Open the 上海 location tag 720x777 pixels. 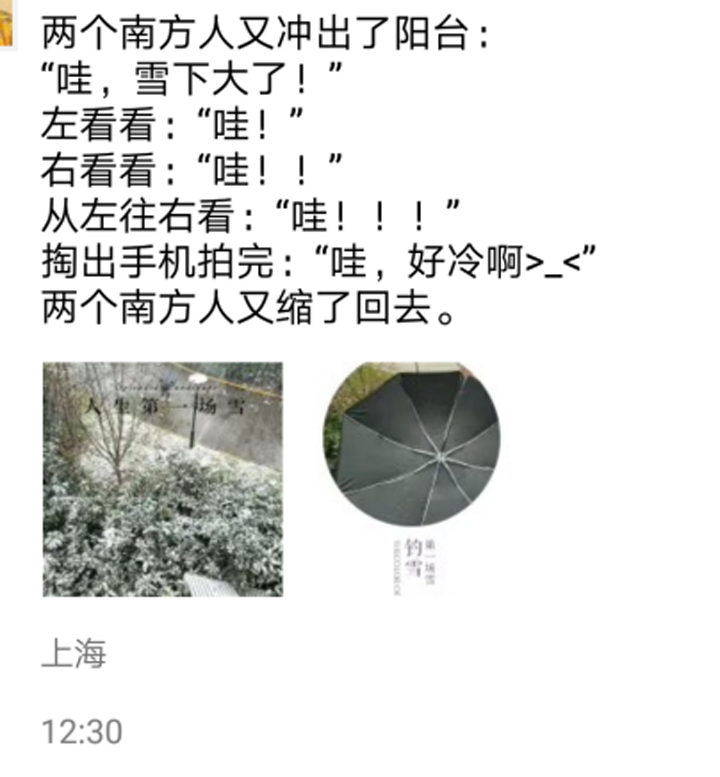point(73,654)
